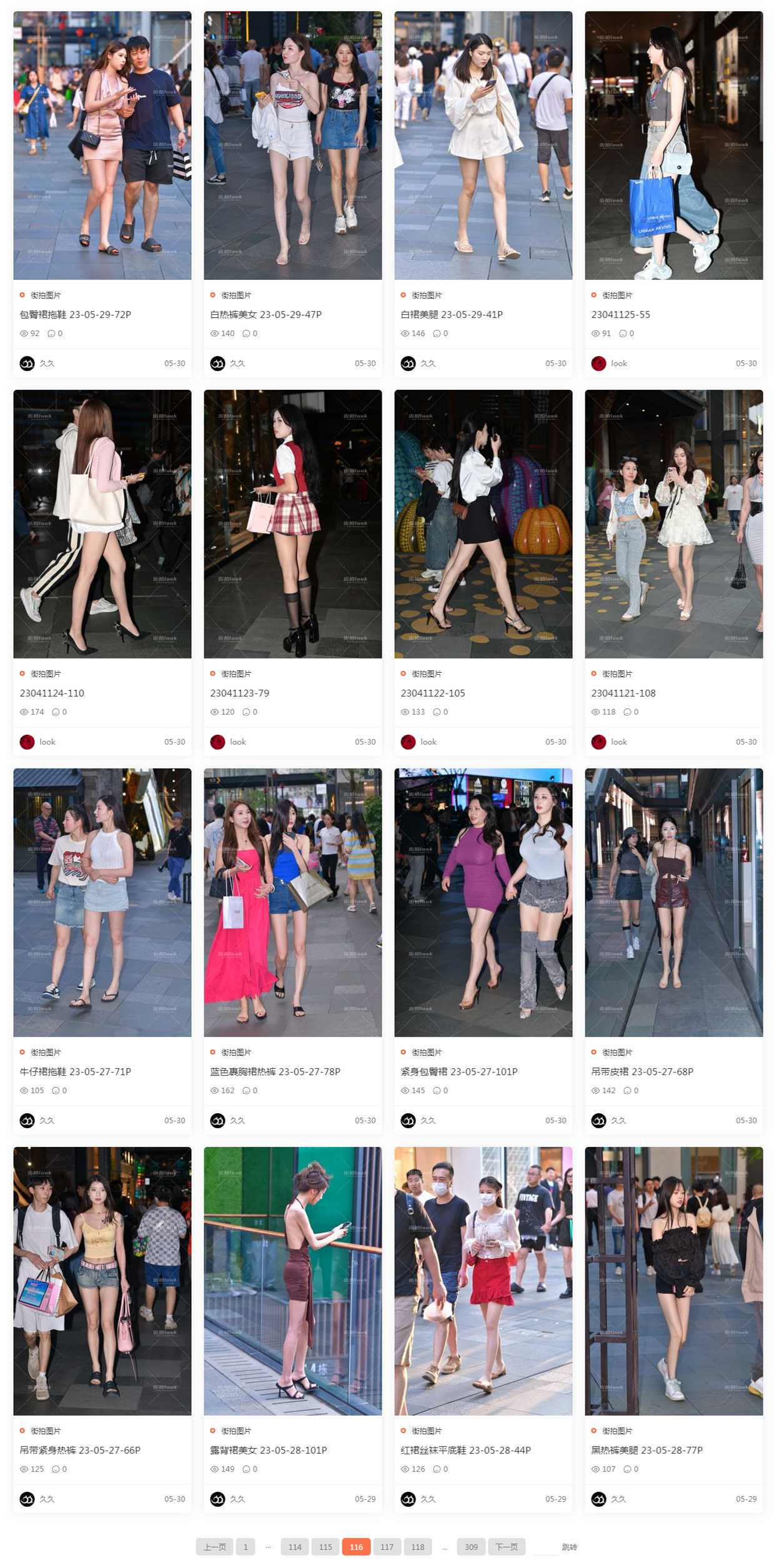Select page 114 in pagination
The width and height of the screenshot is (784, 1568).
pos(295,1547)
